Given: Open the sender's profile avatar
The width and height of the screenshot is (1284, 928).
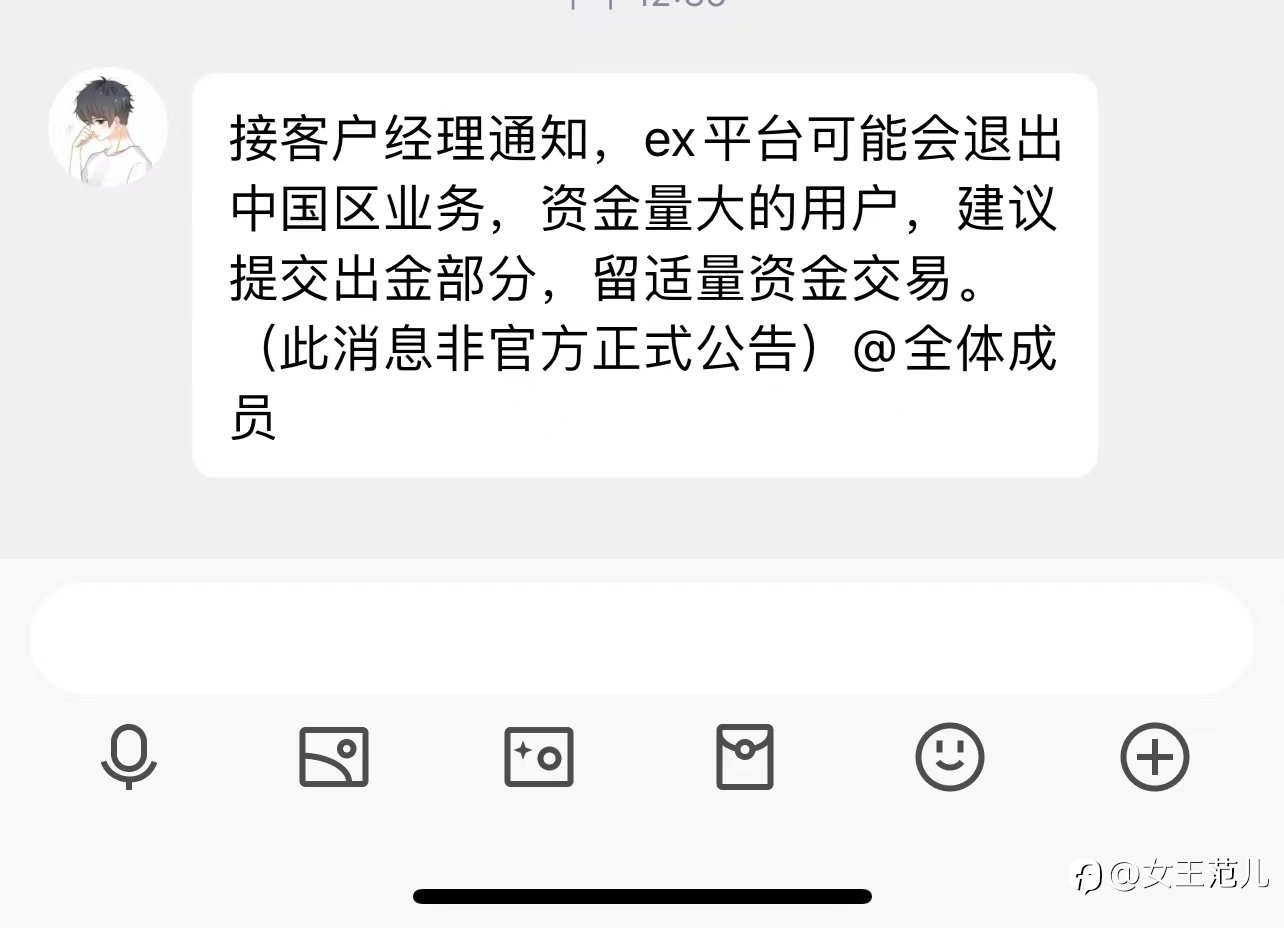Looking at the screenshot, I should click(108, 127).
